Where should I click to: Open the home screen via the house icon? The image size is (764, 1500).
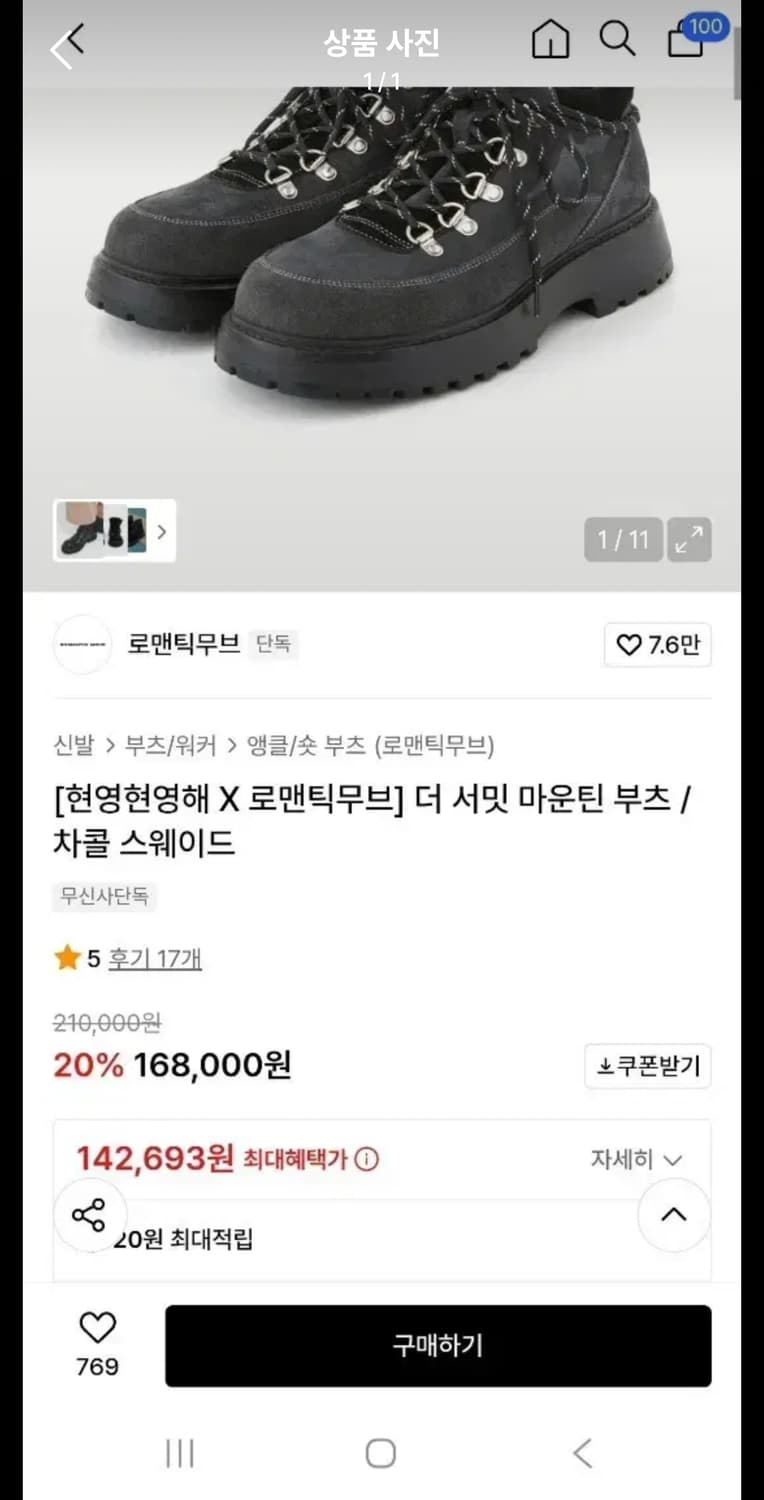[x=549, y=41]
